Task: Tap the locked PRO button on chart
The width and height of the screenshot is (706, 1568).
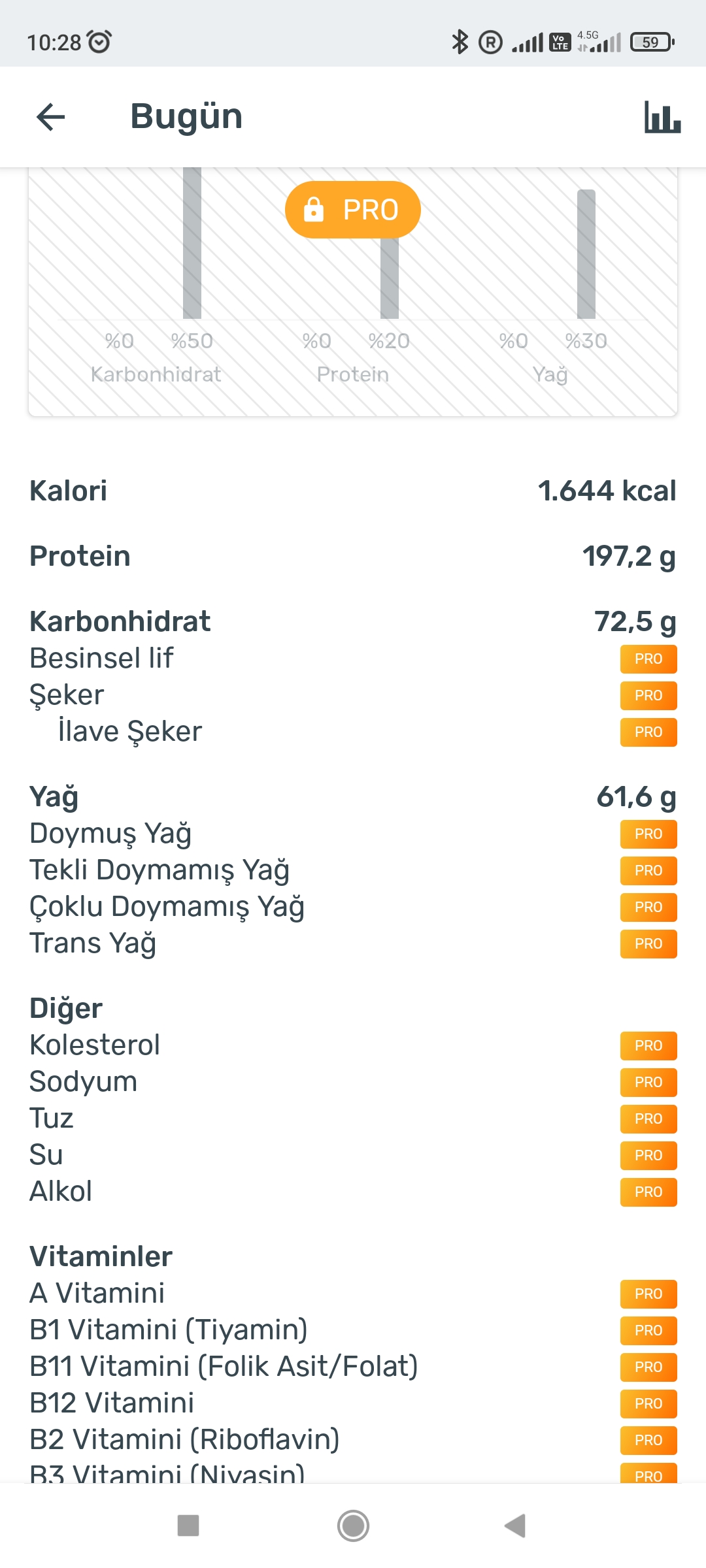Action: coord(353,210)
